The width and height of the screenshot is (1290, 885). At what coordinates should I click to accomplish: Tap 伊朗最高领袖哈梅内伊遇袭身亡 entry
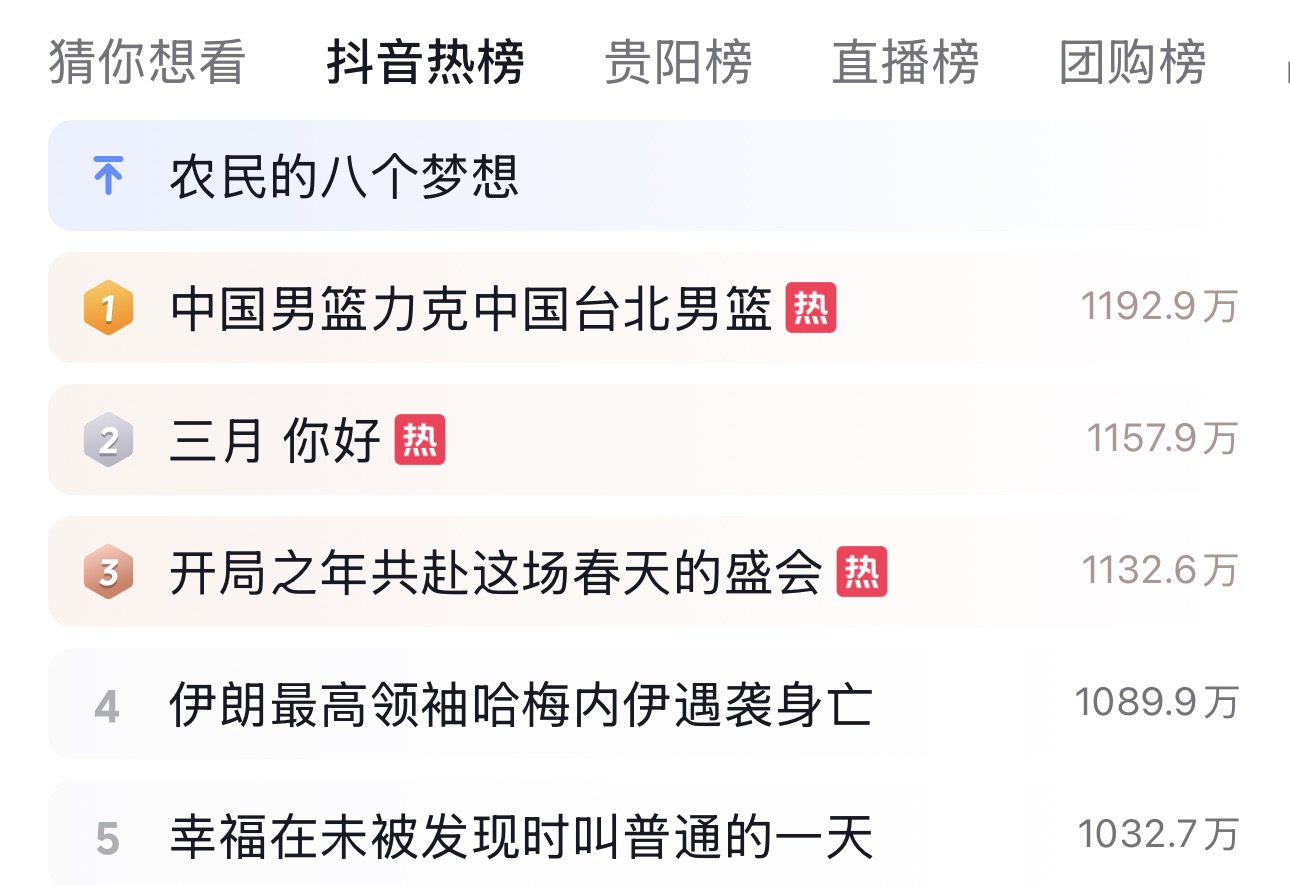(520, 704)
